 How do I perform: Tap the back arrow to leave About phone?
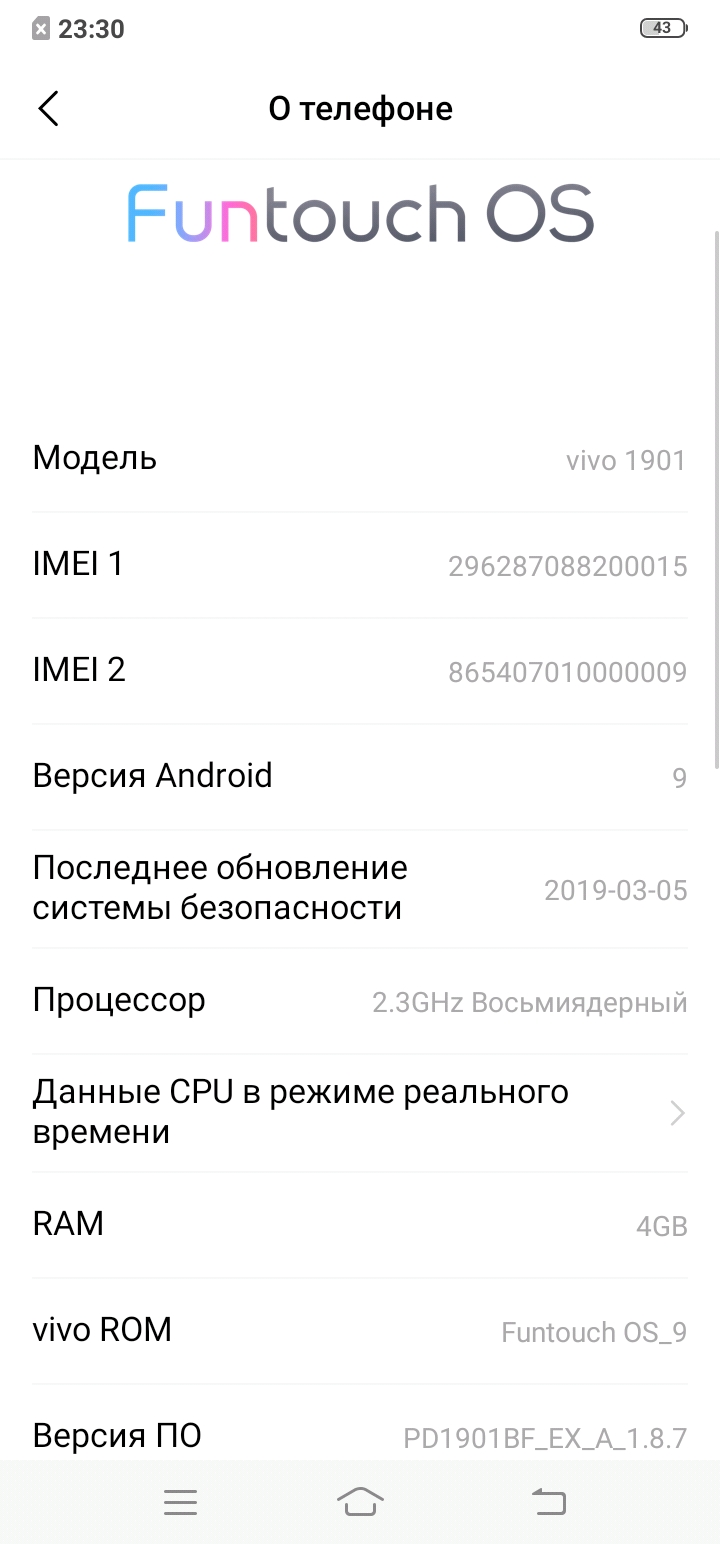pyautogui.click(x=48, y=108)
